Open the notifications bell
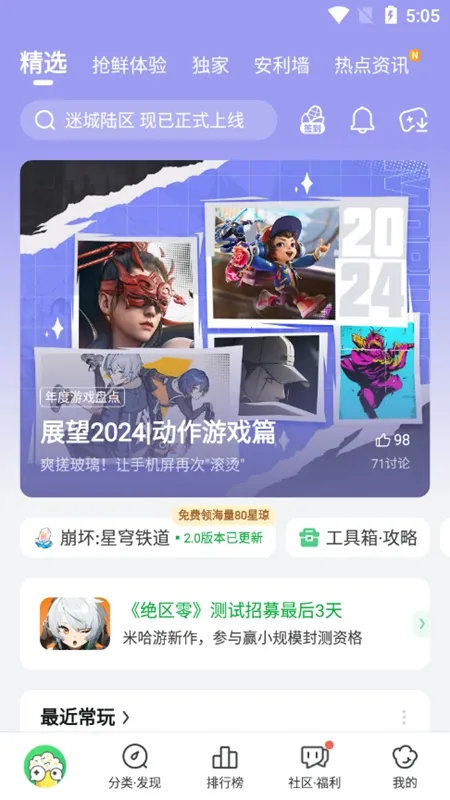Viewport: 450px width, 800px height. coord(362,120)
